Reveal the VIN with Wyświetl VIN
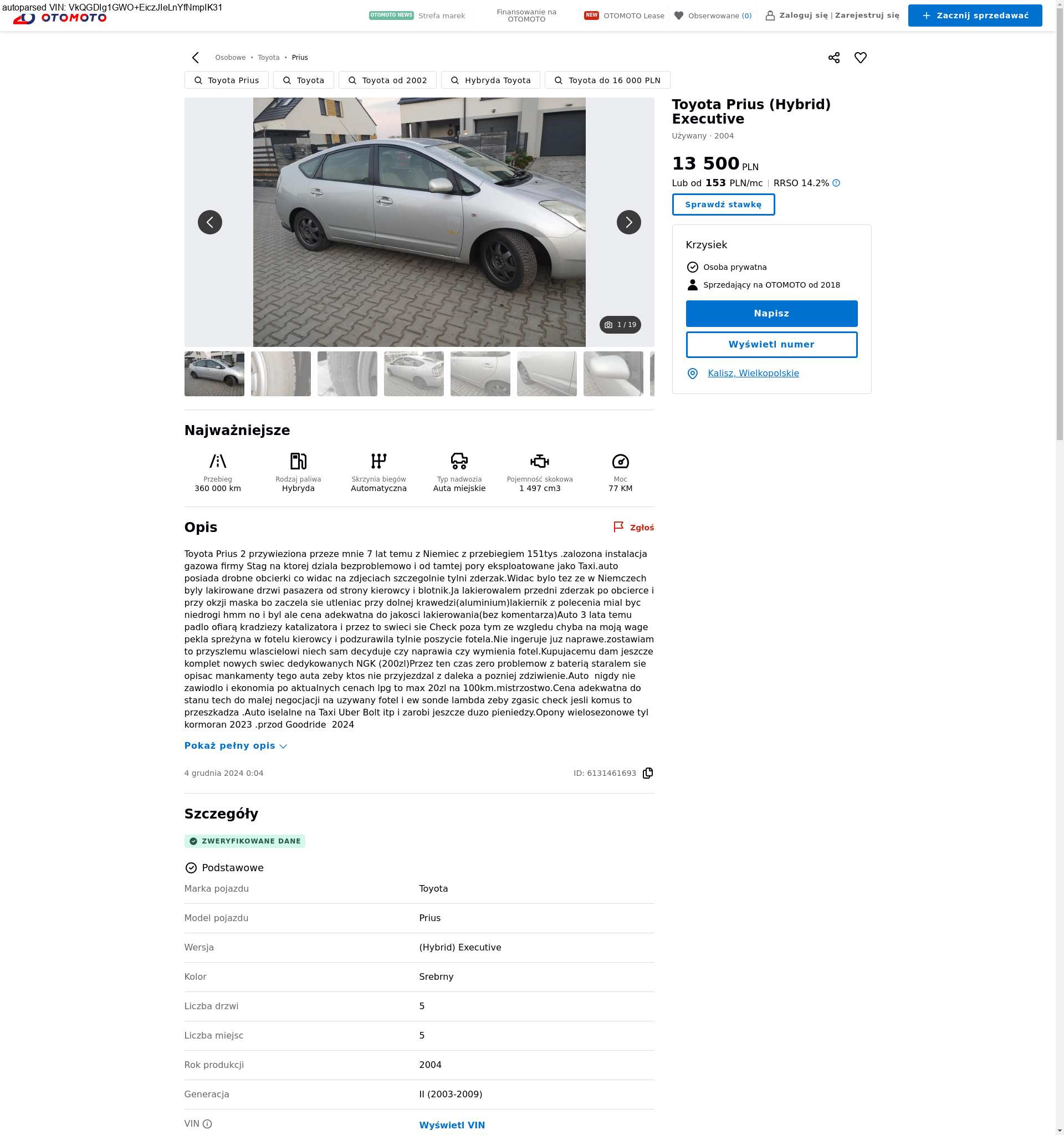The height and width of the screenshot is (1135, 1064). click(x=452, y=1124)
